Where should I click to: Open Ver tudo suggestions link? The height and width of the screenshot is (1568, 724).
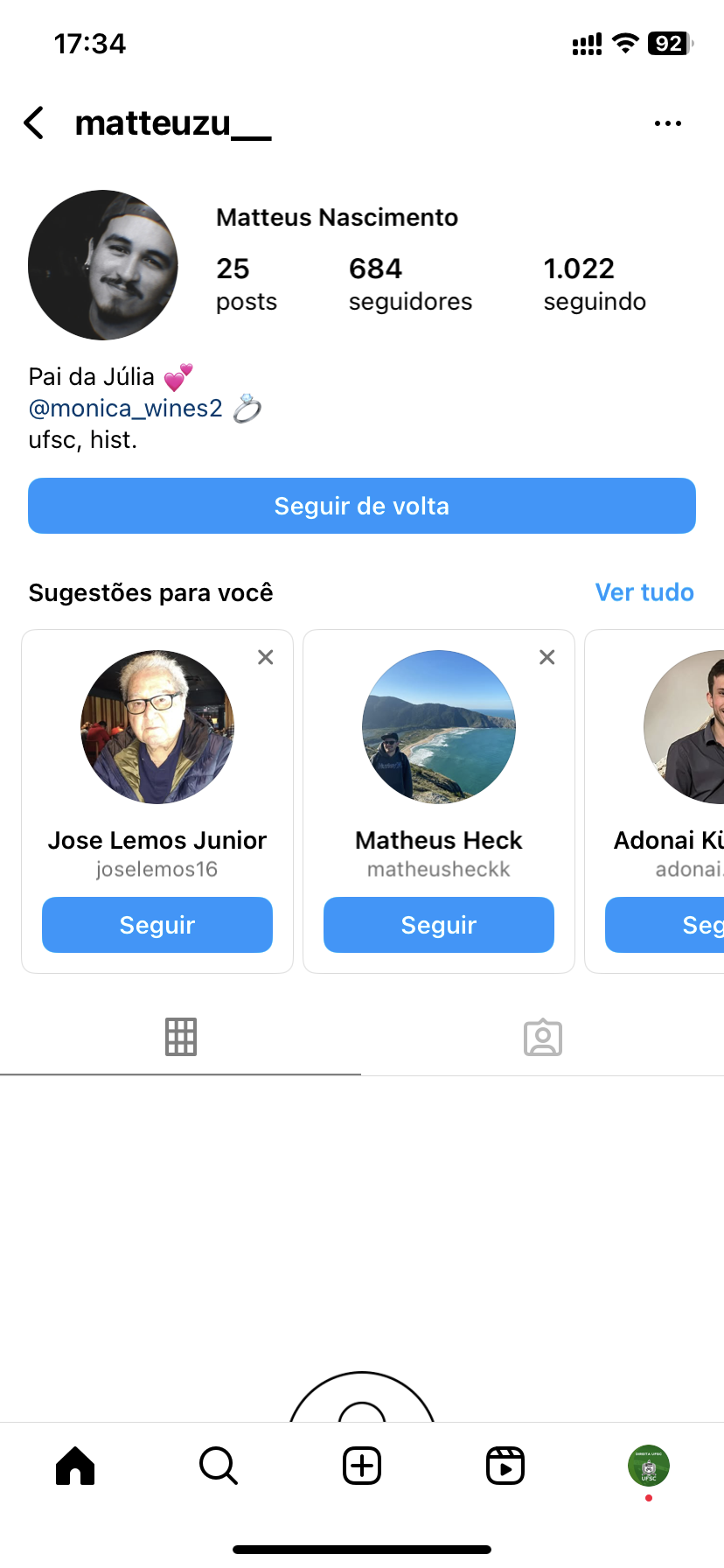click(644, 592)
